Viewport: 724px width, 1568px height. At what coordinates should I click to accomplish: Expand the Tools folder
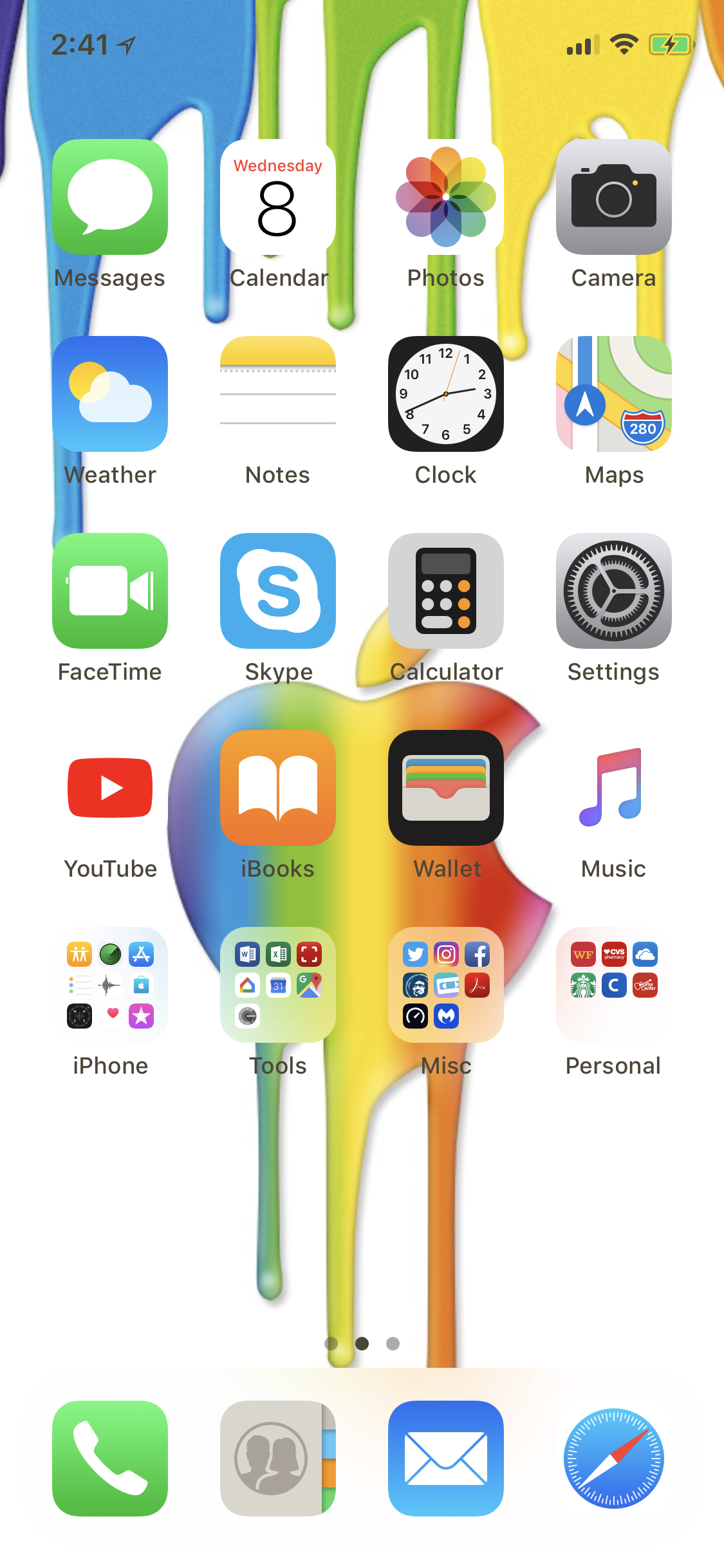coord(278,985)
